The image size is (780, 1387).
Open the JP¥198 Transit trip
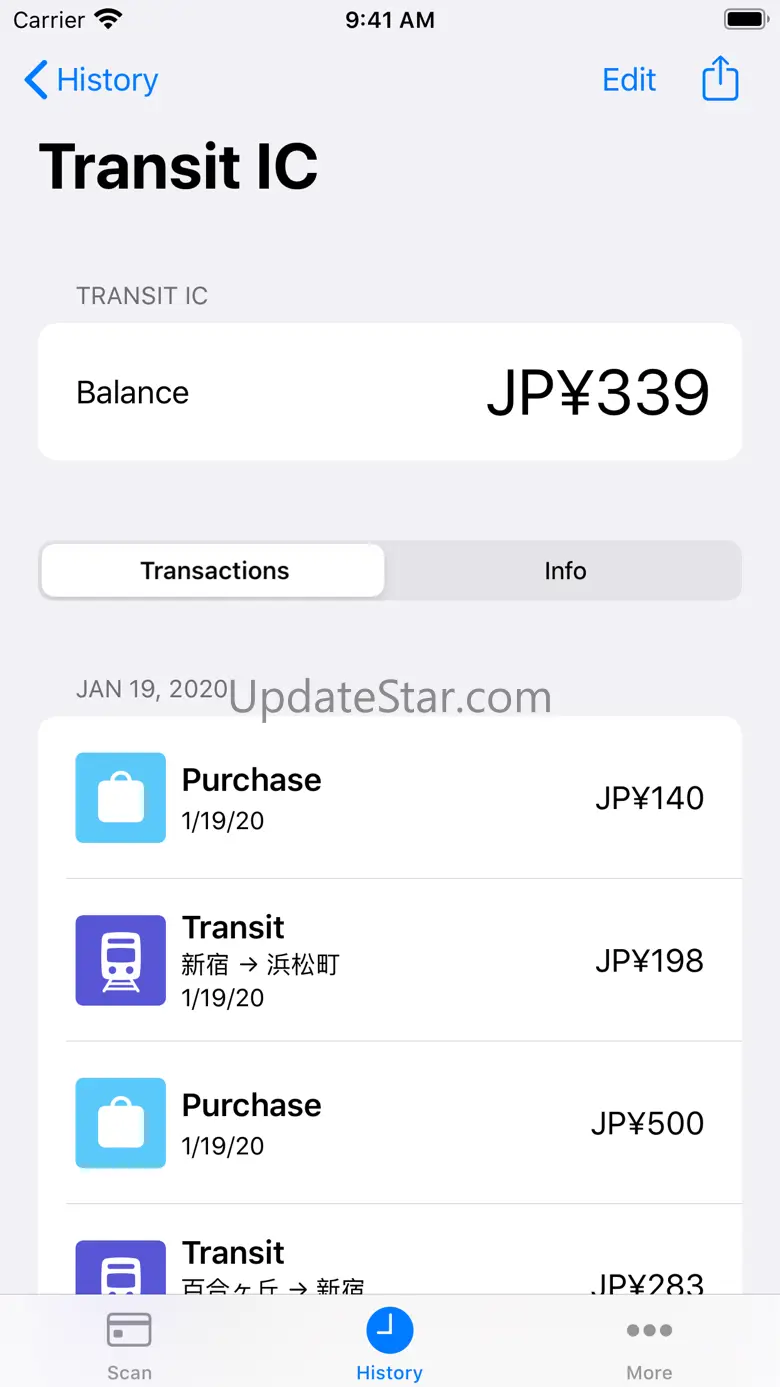pos(390,960)
